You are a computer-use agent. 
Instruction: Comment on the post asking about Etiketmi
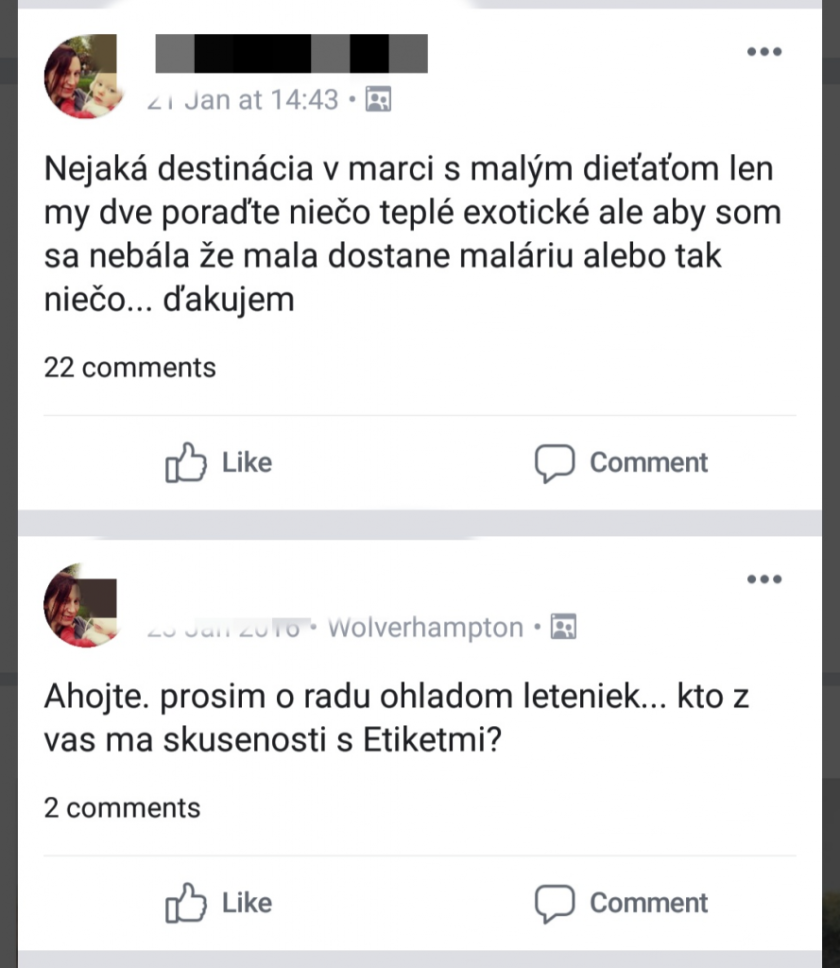point(621,903)
